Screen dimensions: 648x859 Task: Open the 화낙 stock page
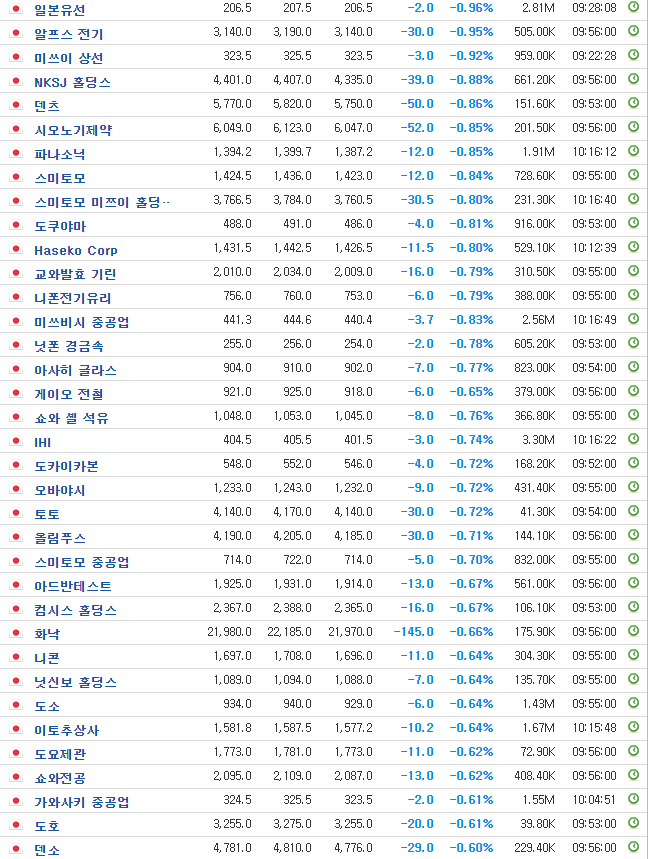point(47,634)
